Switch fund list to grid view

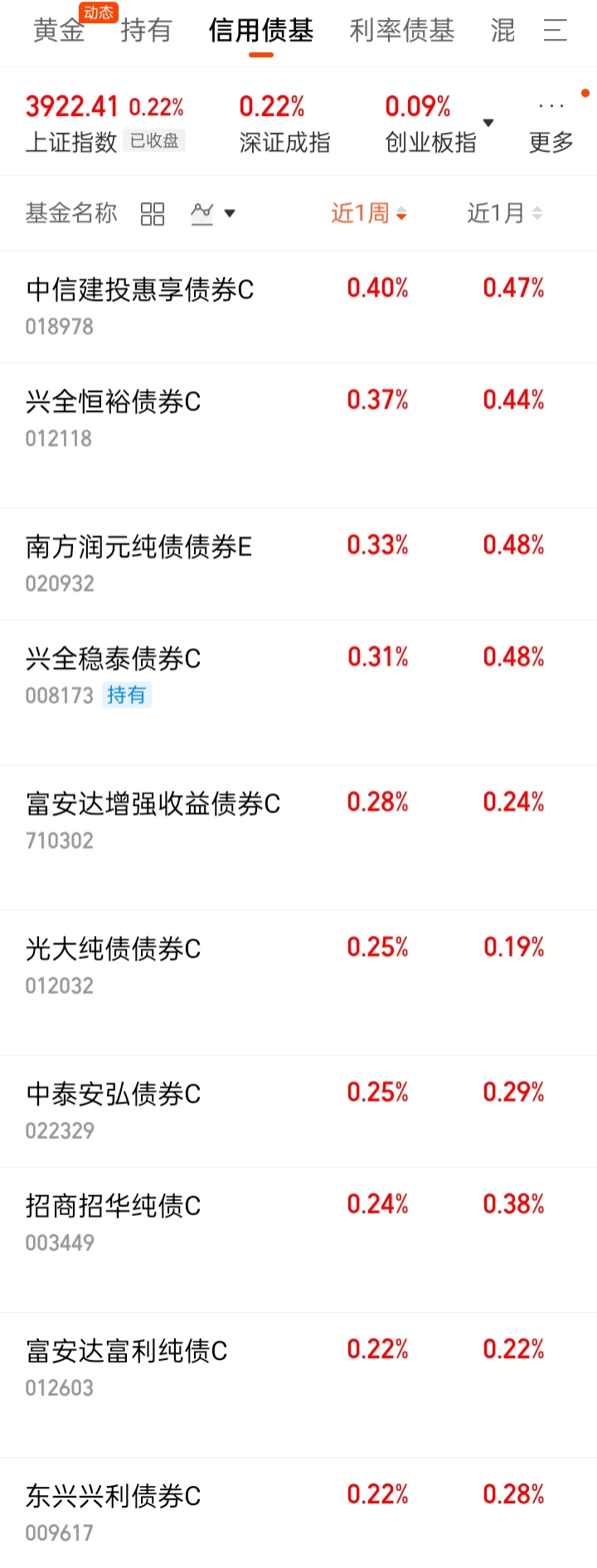[x=153, y=214]
